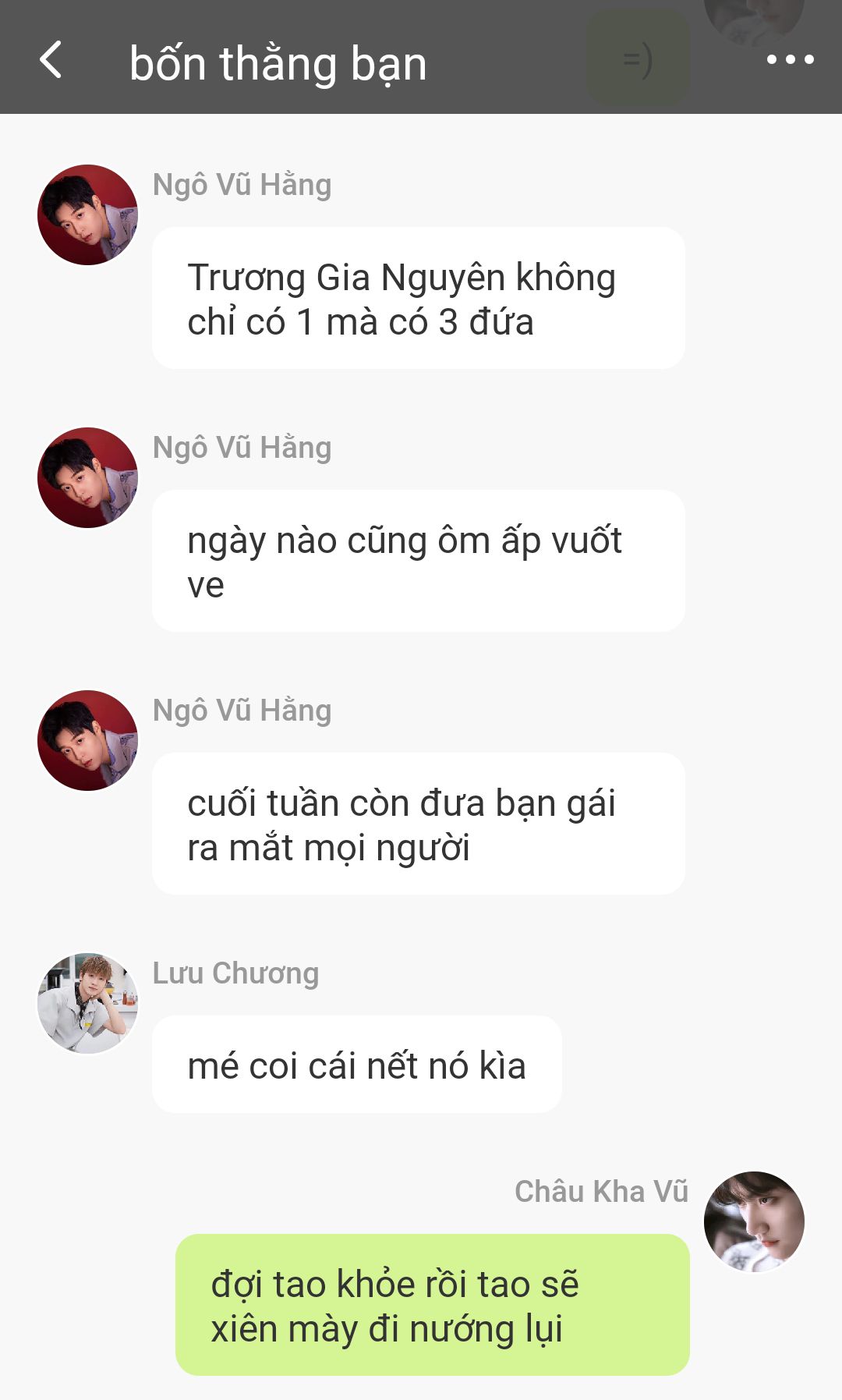Open the three-dot overflow menu
The width and height of the screenshot is (842, 1400).
pyautogui.click(x=790, y=59)
